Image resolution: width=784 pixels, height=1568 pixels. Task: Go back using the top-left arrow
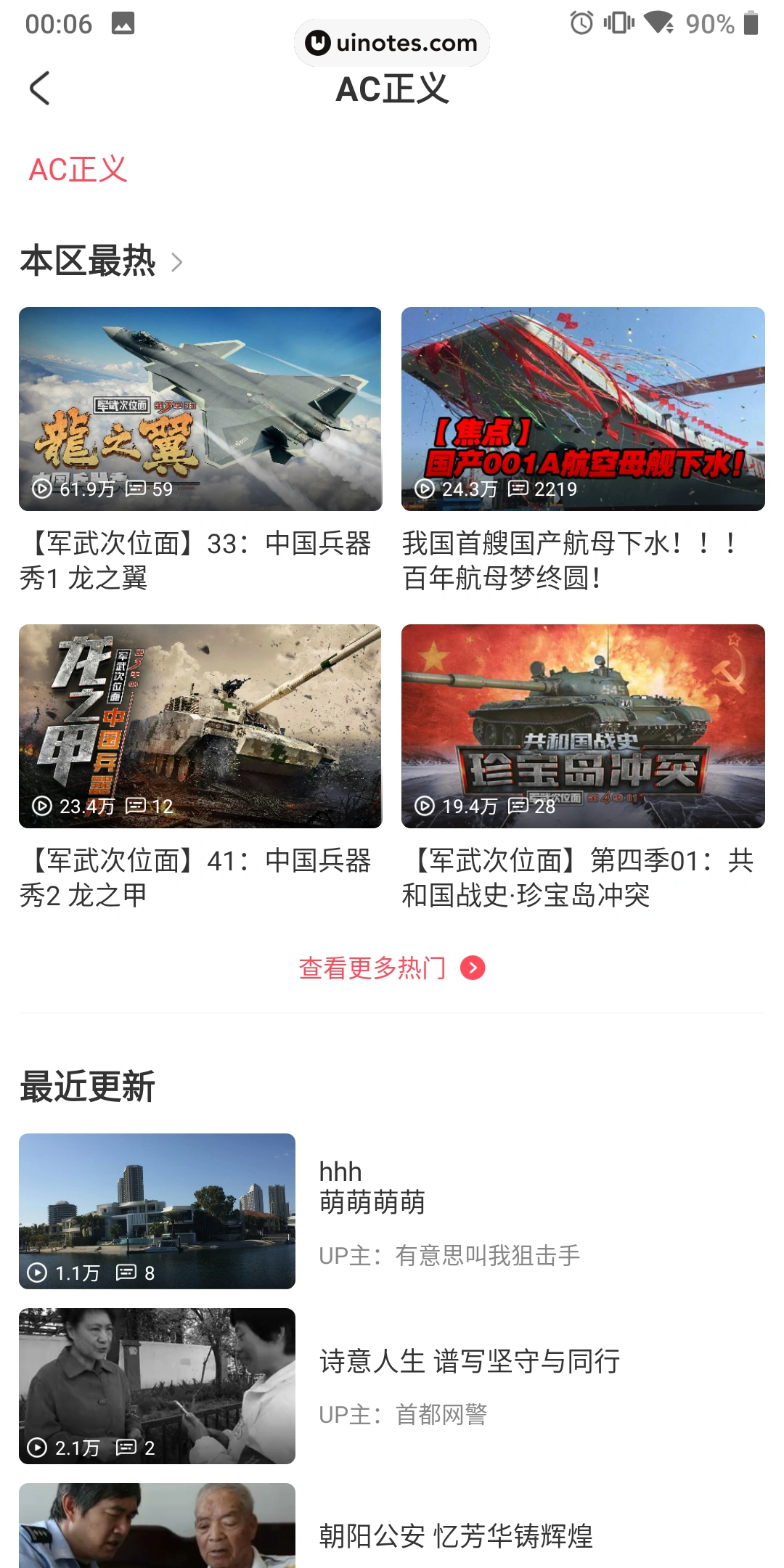(40, 89)
